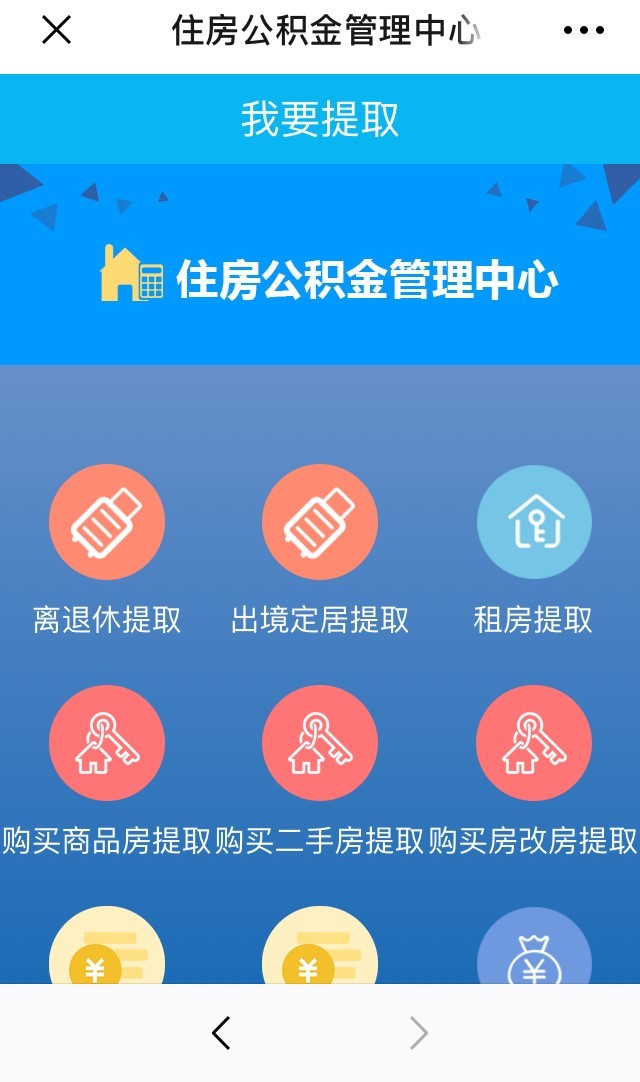640x1082 pixels.
Task: Open the three-dot more options menu
Action: [x=584, y=31]
